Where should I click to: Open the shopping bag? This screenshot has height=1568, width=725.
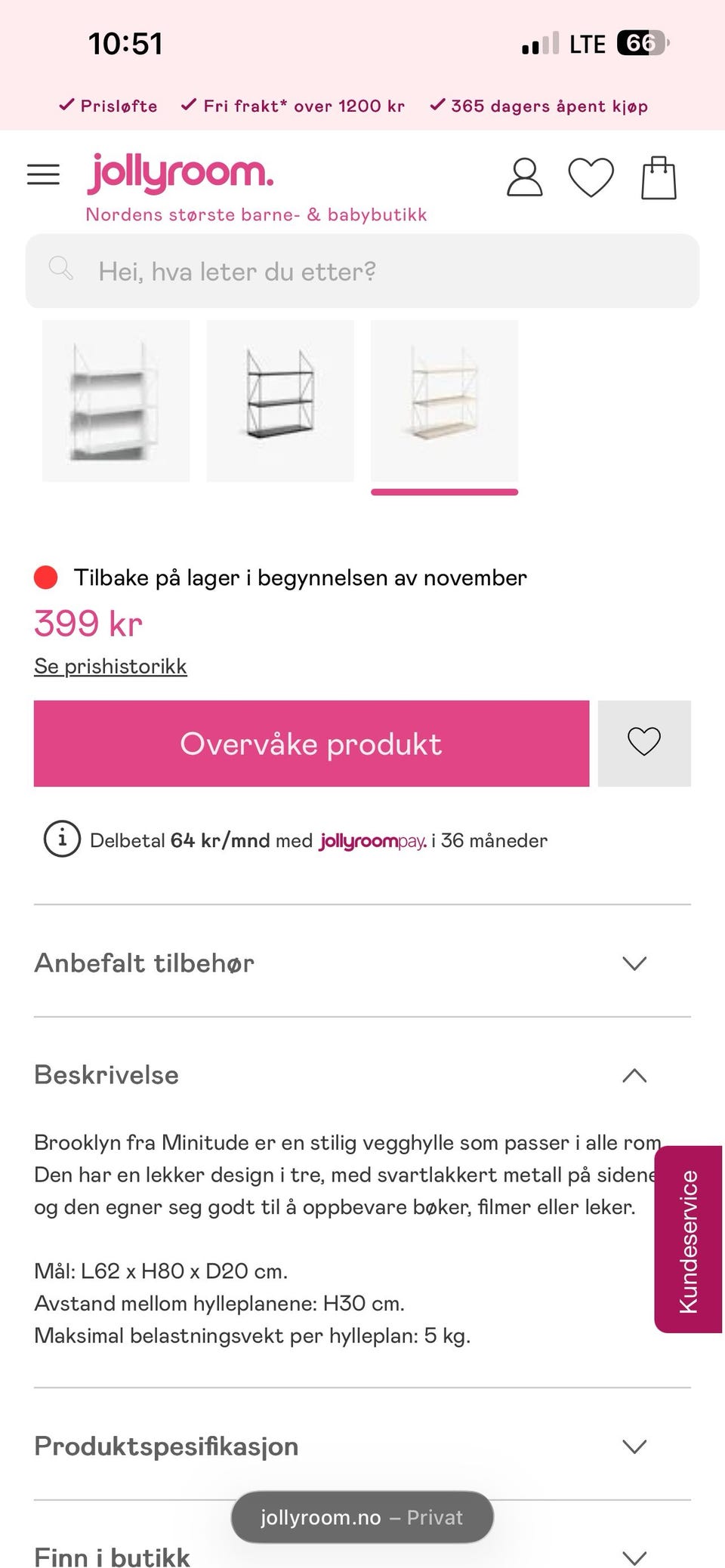(x=659, y=177)
